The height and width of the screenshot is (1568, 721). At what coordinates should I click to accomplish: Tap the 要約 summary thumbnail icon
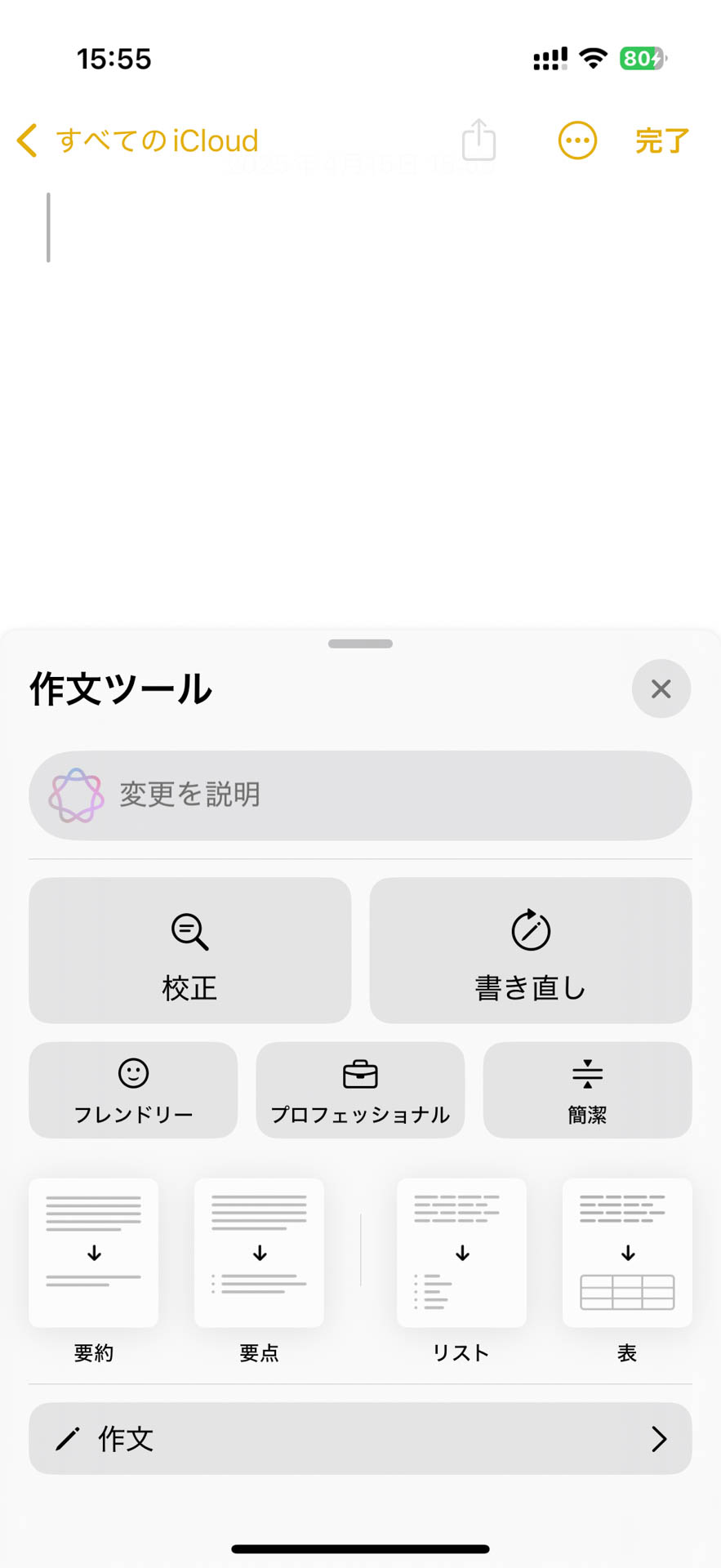click(93, 1252)
